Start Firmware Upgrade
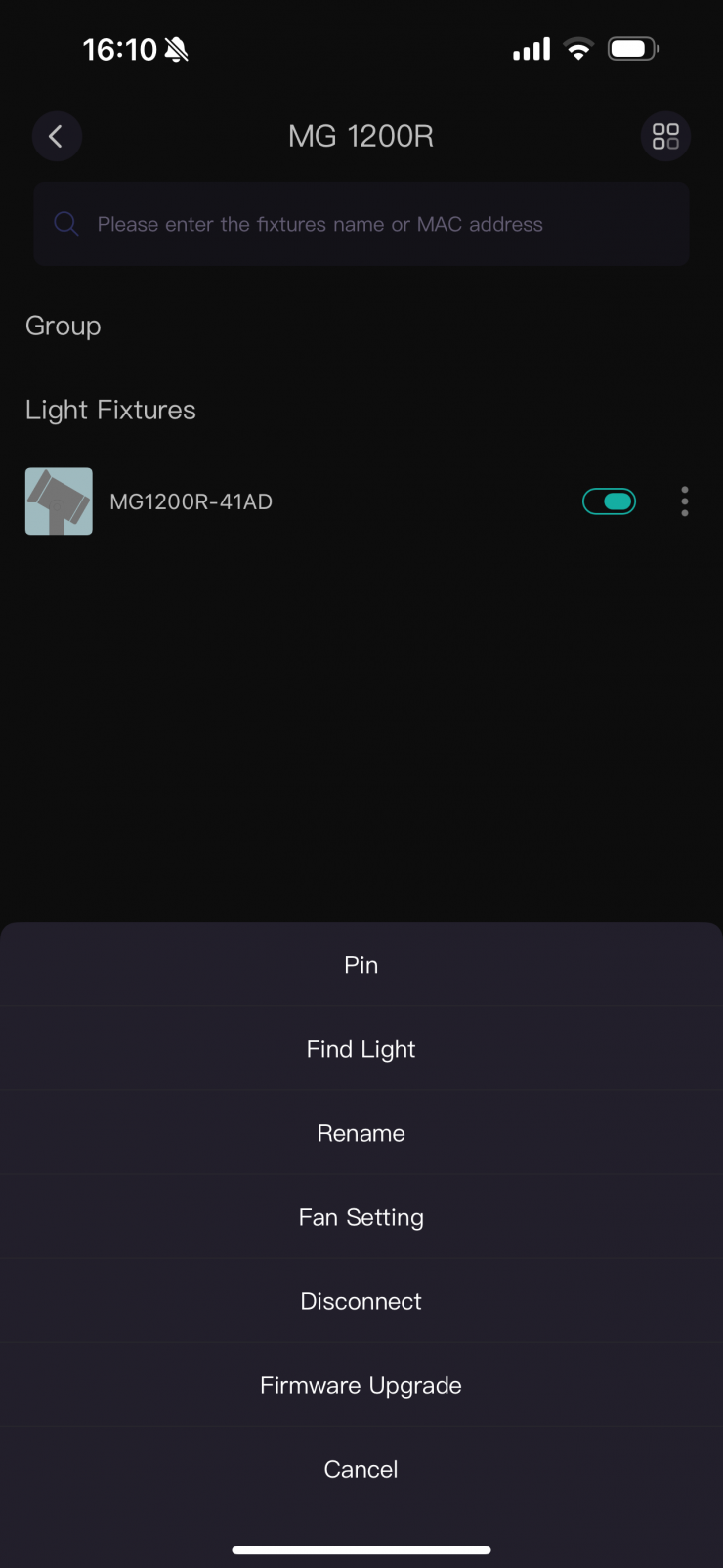This screenshot has width=723, height=1568. pos(361,1385)
